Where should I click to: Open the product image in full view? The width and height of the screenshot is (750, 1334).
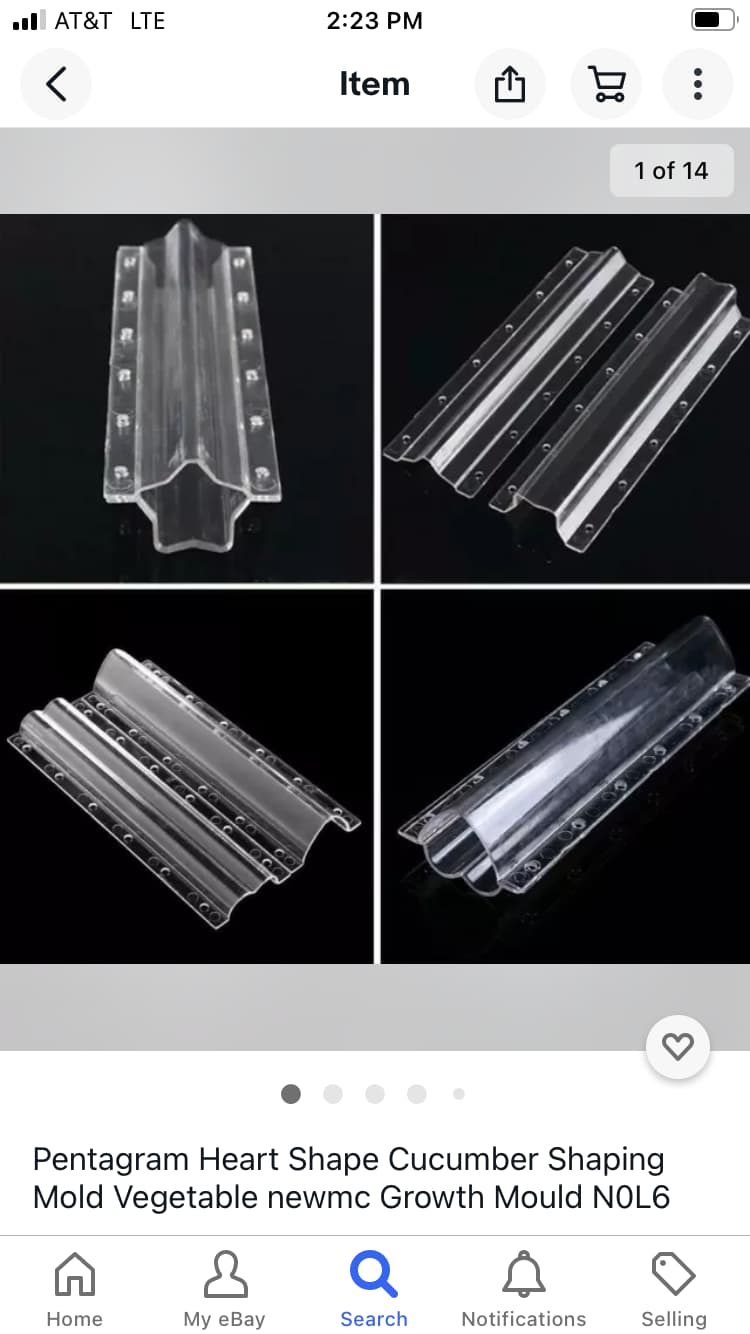(x=375, y=588)
